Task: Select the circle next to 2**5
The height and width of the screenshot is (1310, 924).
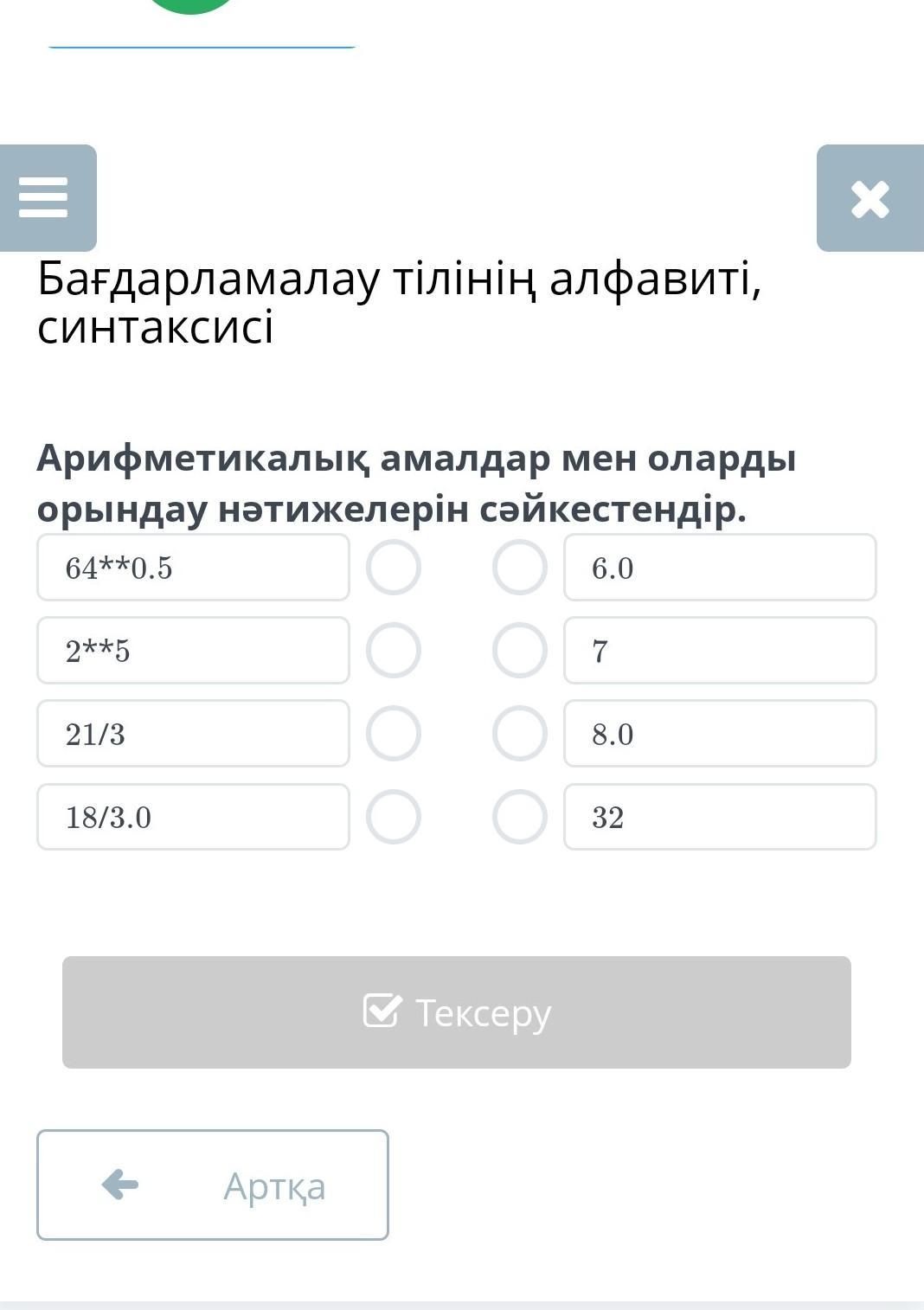Action: click(394, 651)
